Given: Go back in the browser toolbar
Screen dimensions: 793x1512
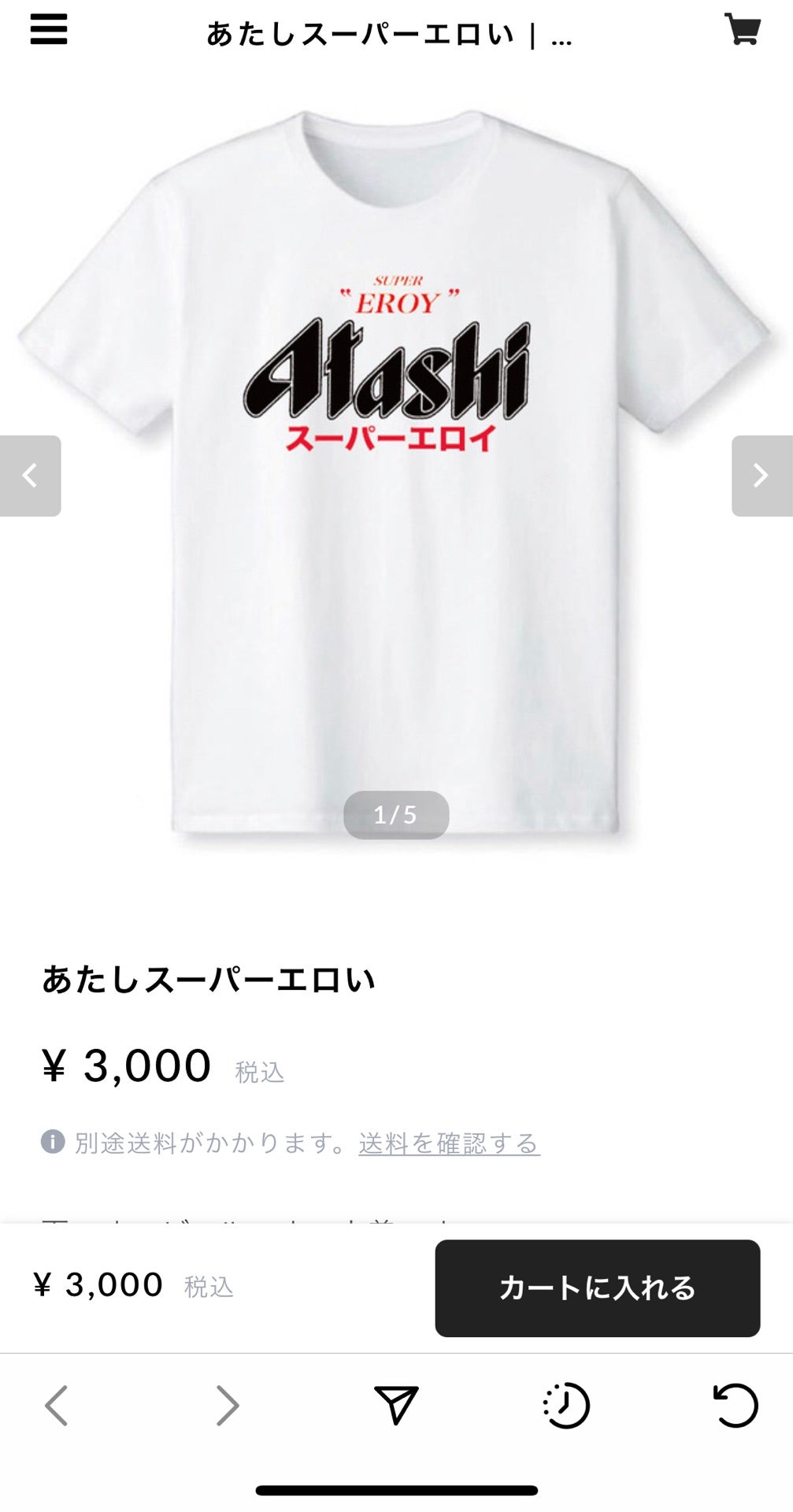Looking at the screenshot, I should 57,1406.
